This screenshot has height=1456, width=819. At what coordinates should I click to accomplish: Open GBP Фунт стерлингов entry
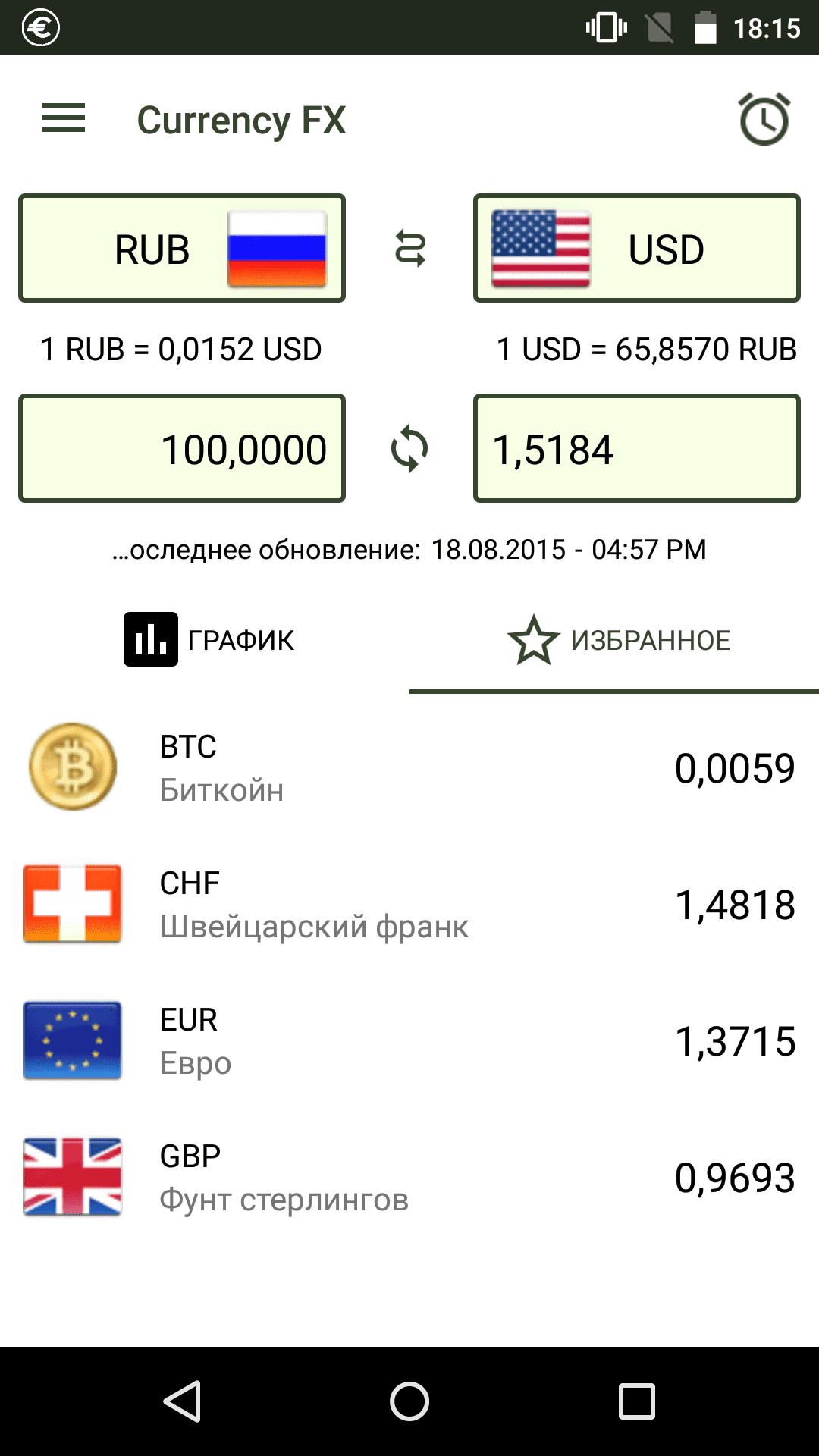pos(409,1177)
